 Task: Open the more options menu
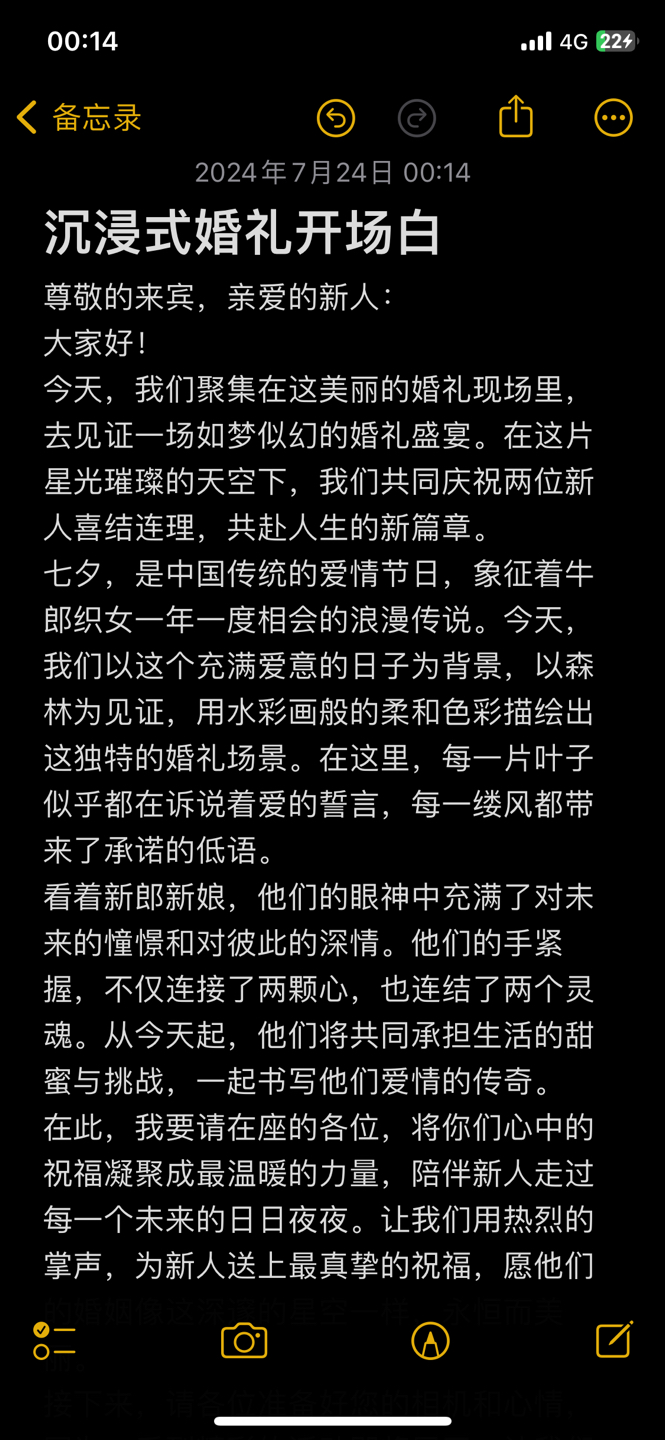613,118
